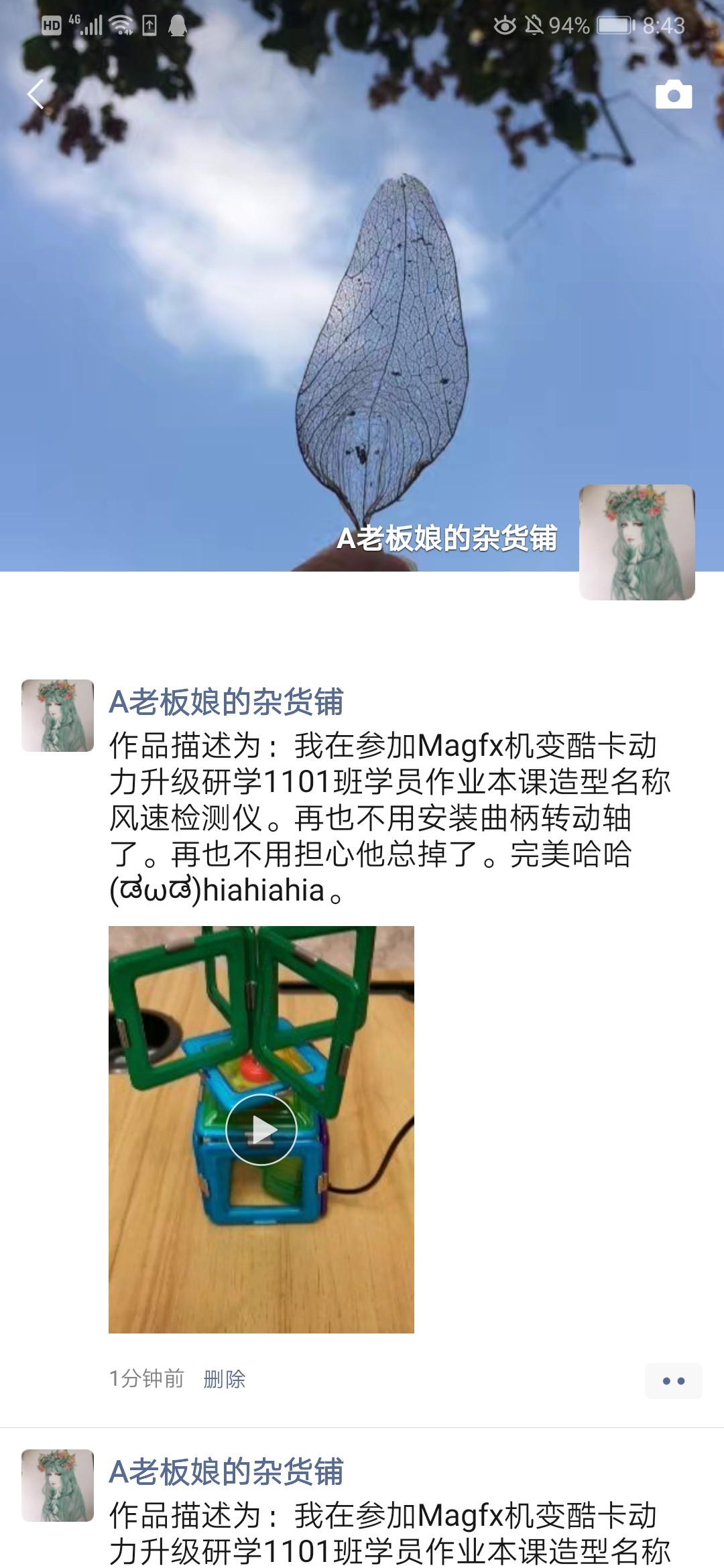Image resolution: width=724 pixels, height=1568 pixels.
Task: Delete the post from 1分钟前
Action: tap(224, 1379)
